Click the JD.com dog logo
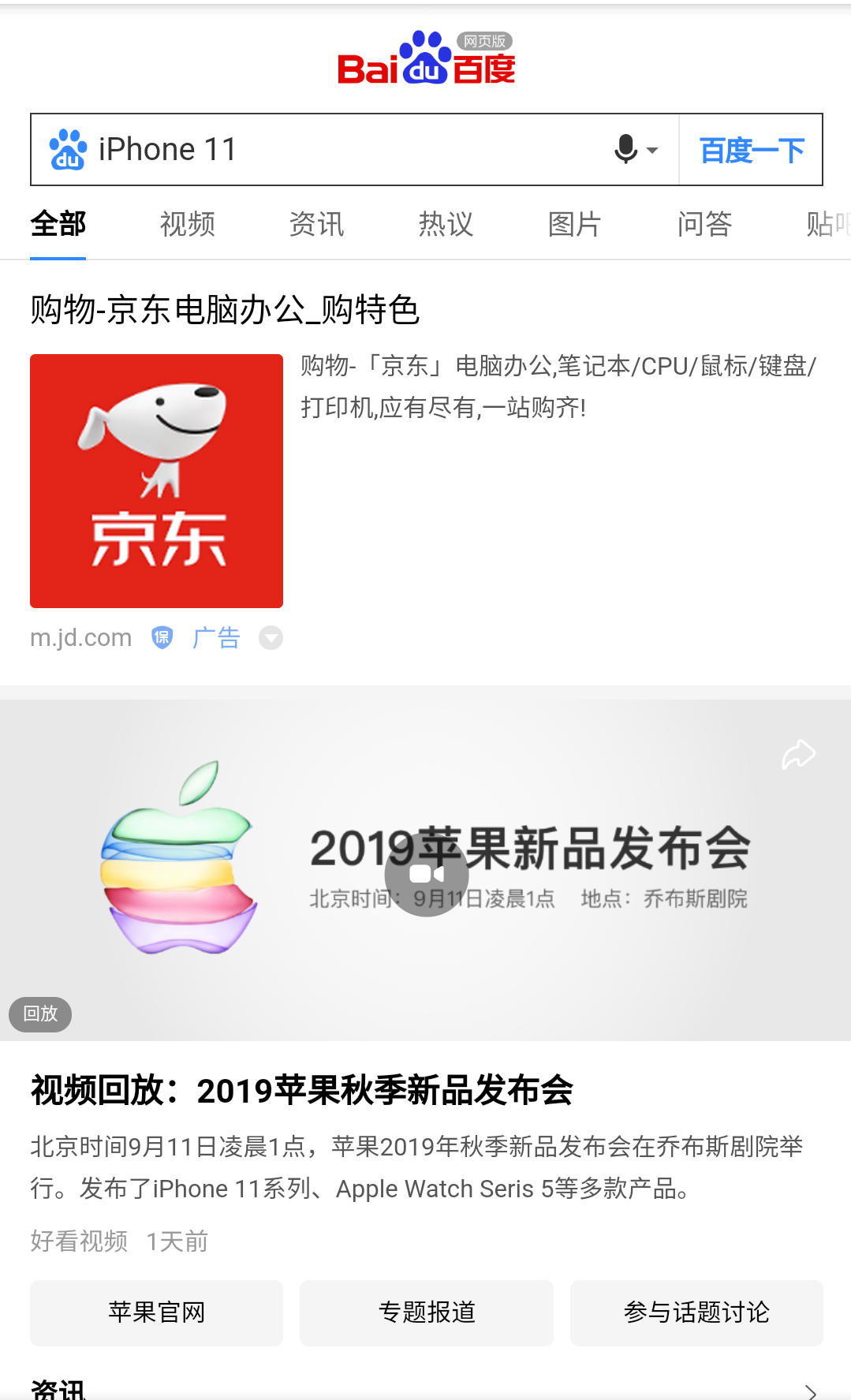Viewport: 851px width, 1400px height. click(x=155, y=482)
